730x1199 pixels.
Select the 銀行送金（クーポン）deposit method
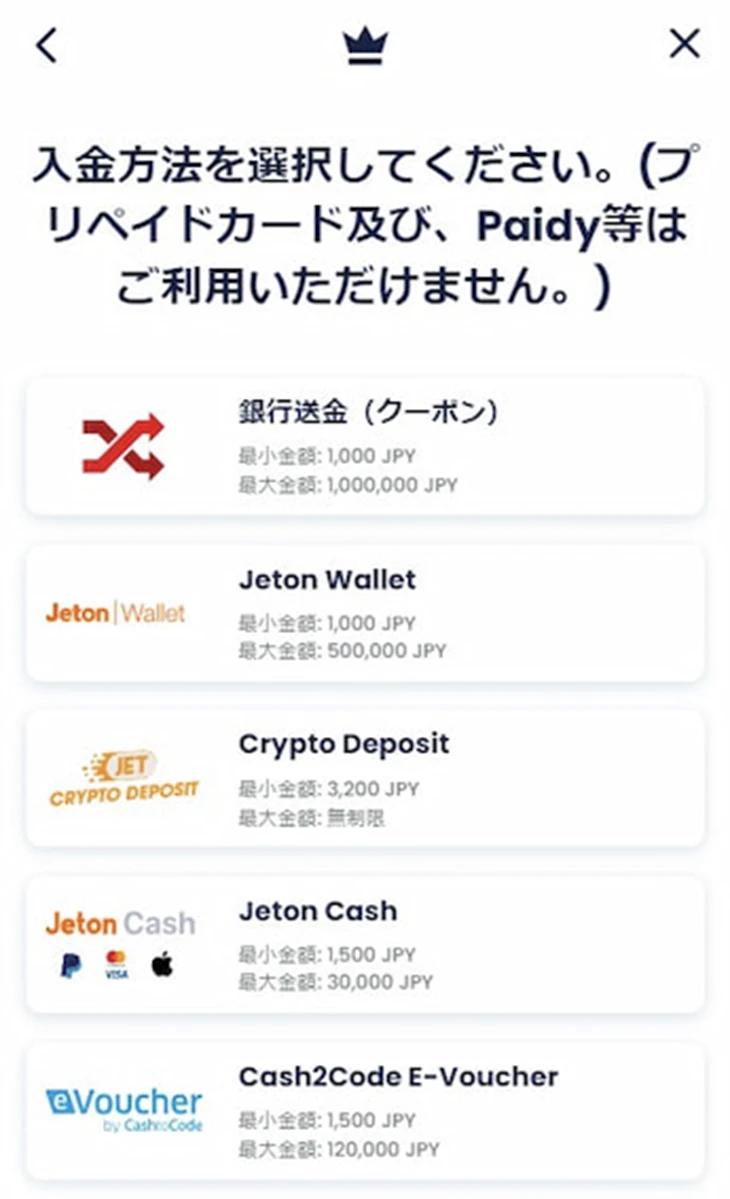[365, 444]
